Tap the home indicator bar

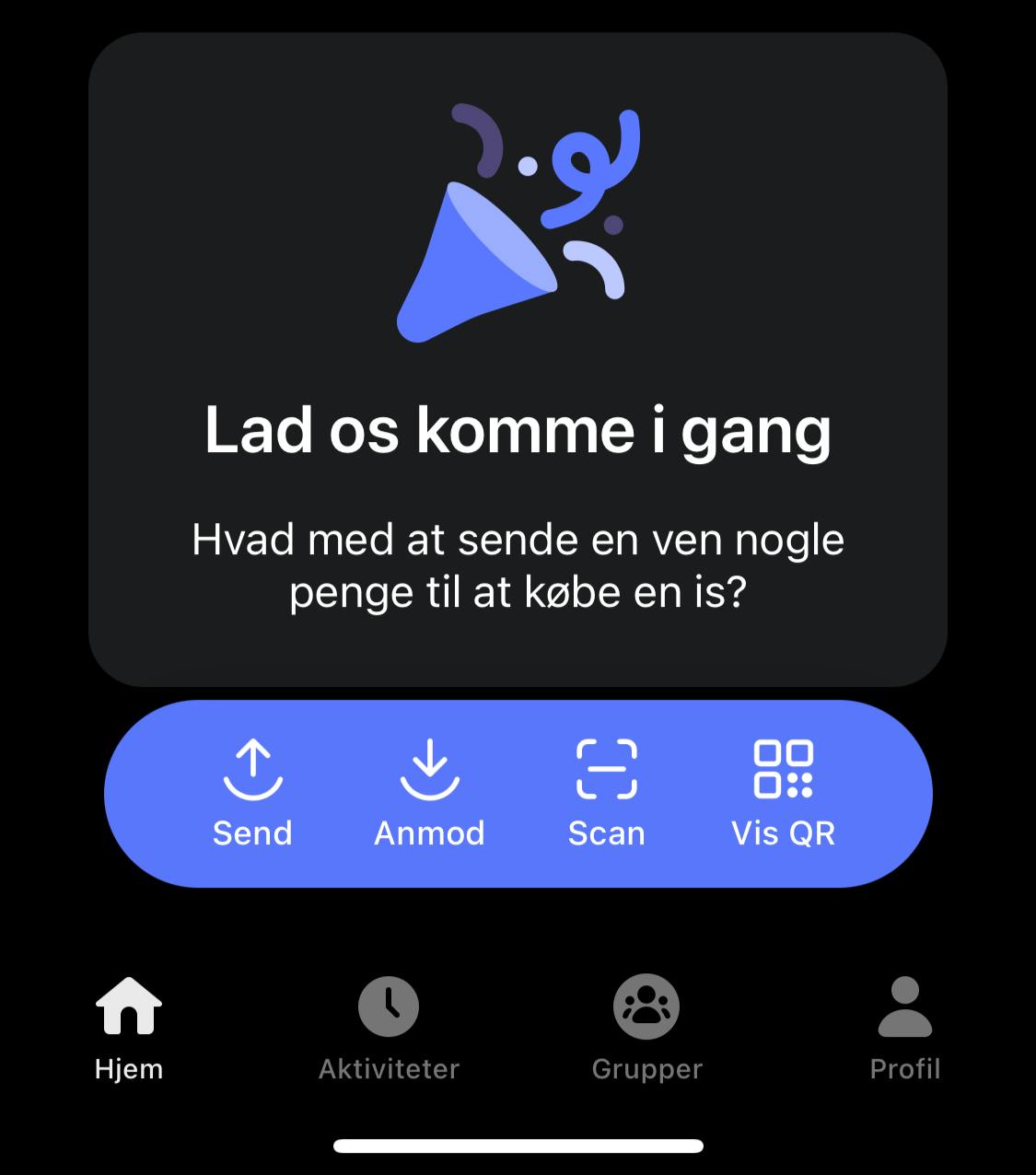tap(518, 1145)
